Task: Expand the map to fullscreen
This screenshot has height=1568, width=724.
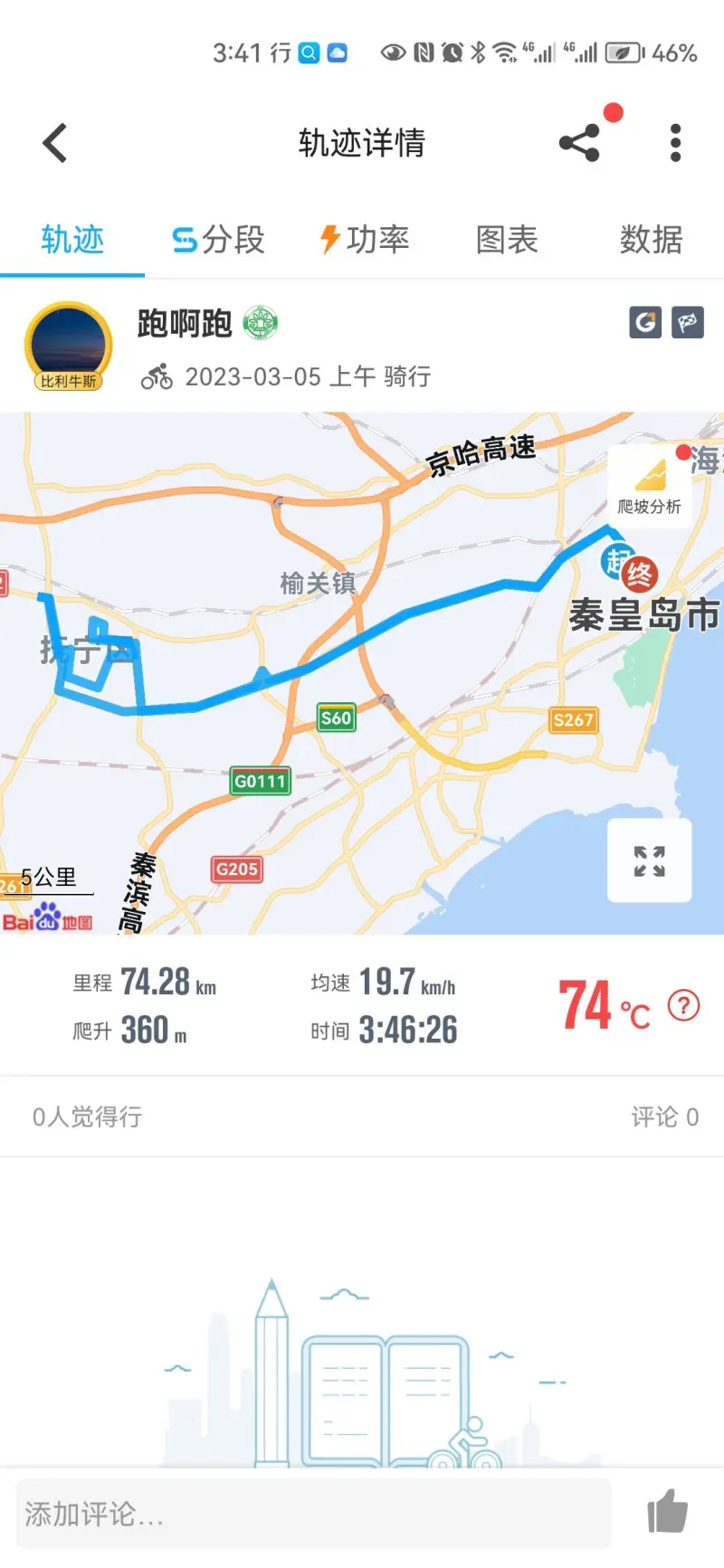Action: tap(649, 860)
